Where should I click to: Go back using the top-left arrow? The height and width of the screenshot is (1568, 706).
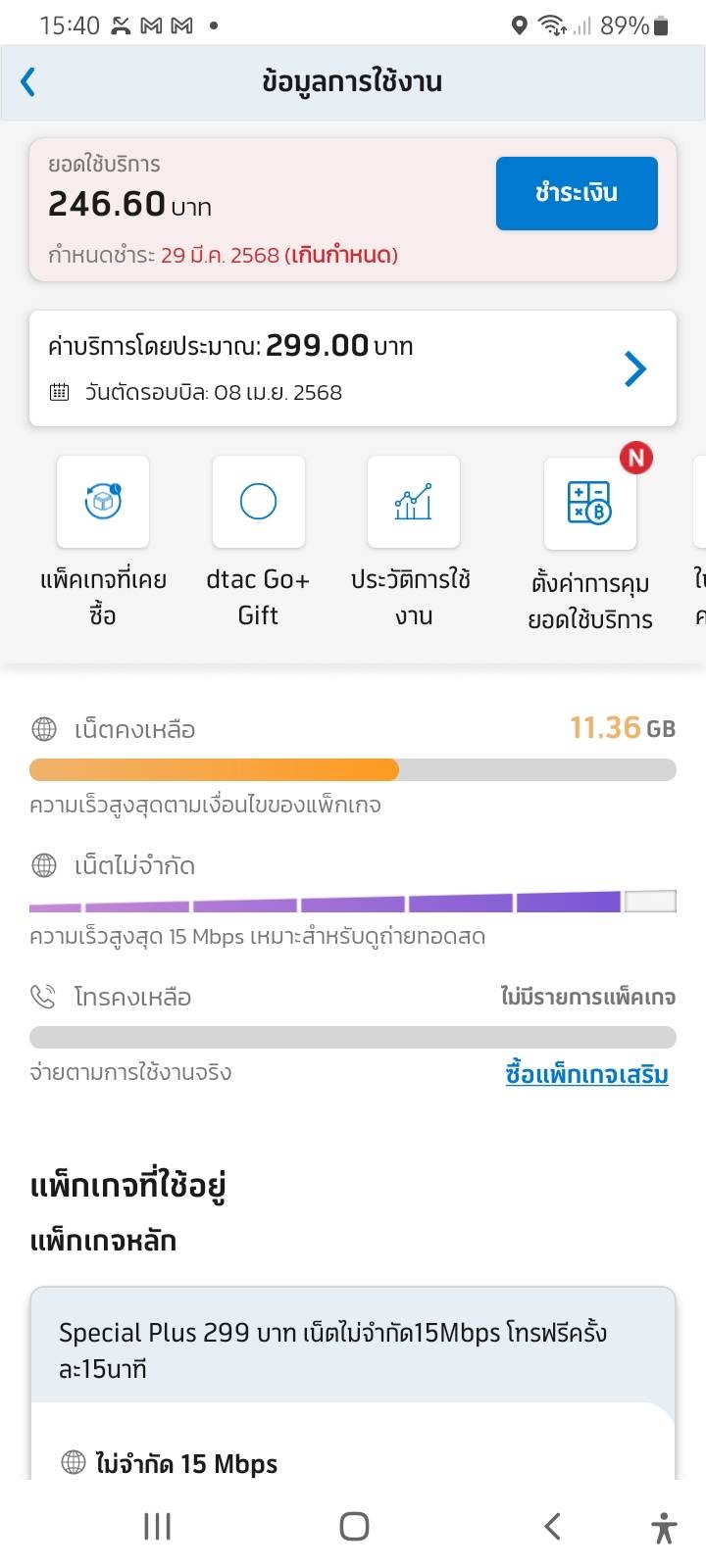tap(28, 81)
